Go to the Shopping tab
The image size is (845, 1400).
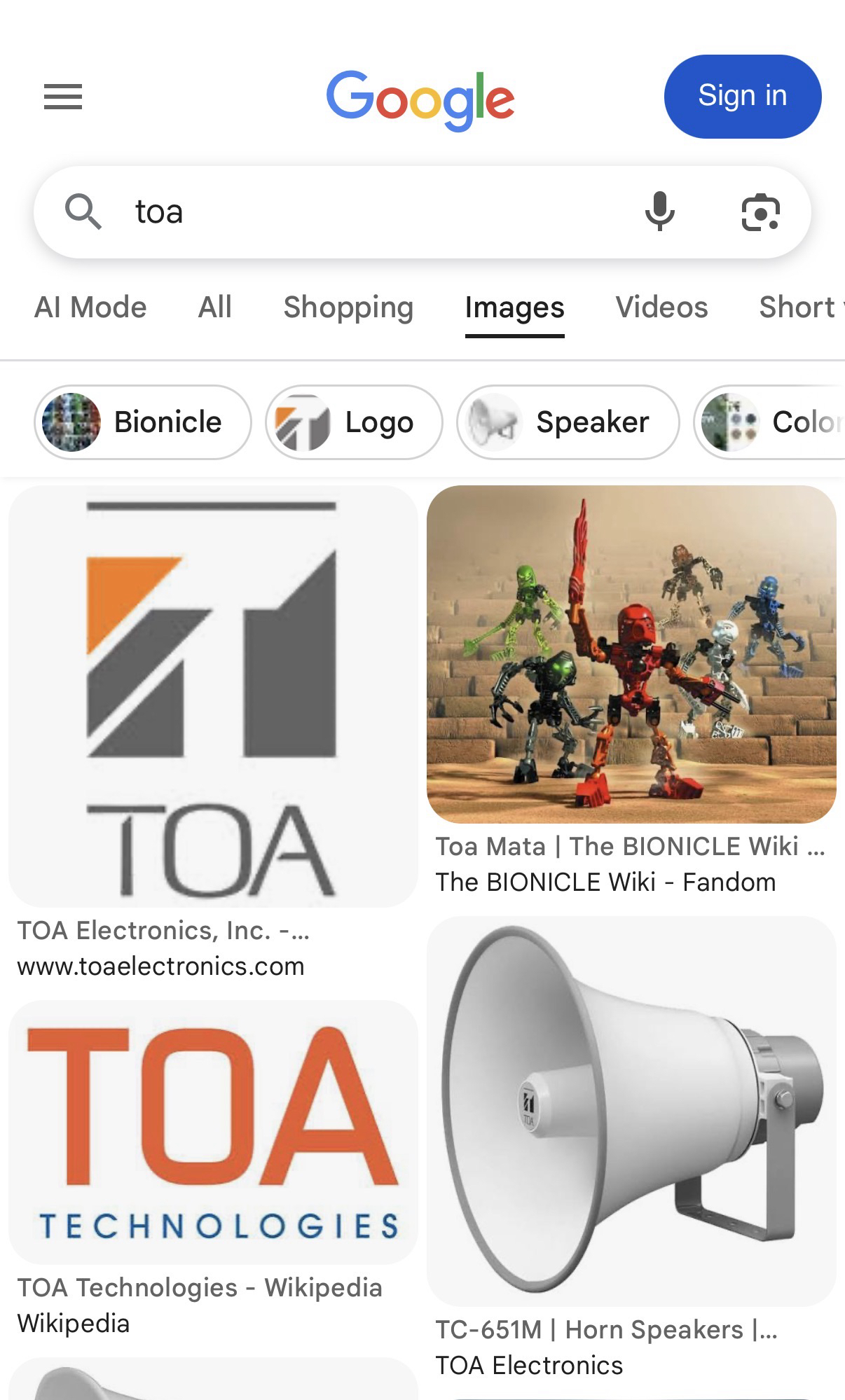(348, 307)
